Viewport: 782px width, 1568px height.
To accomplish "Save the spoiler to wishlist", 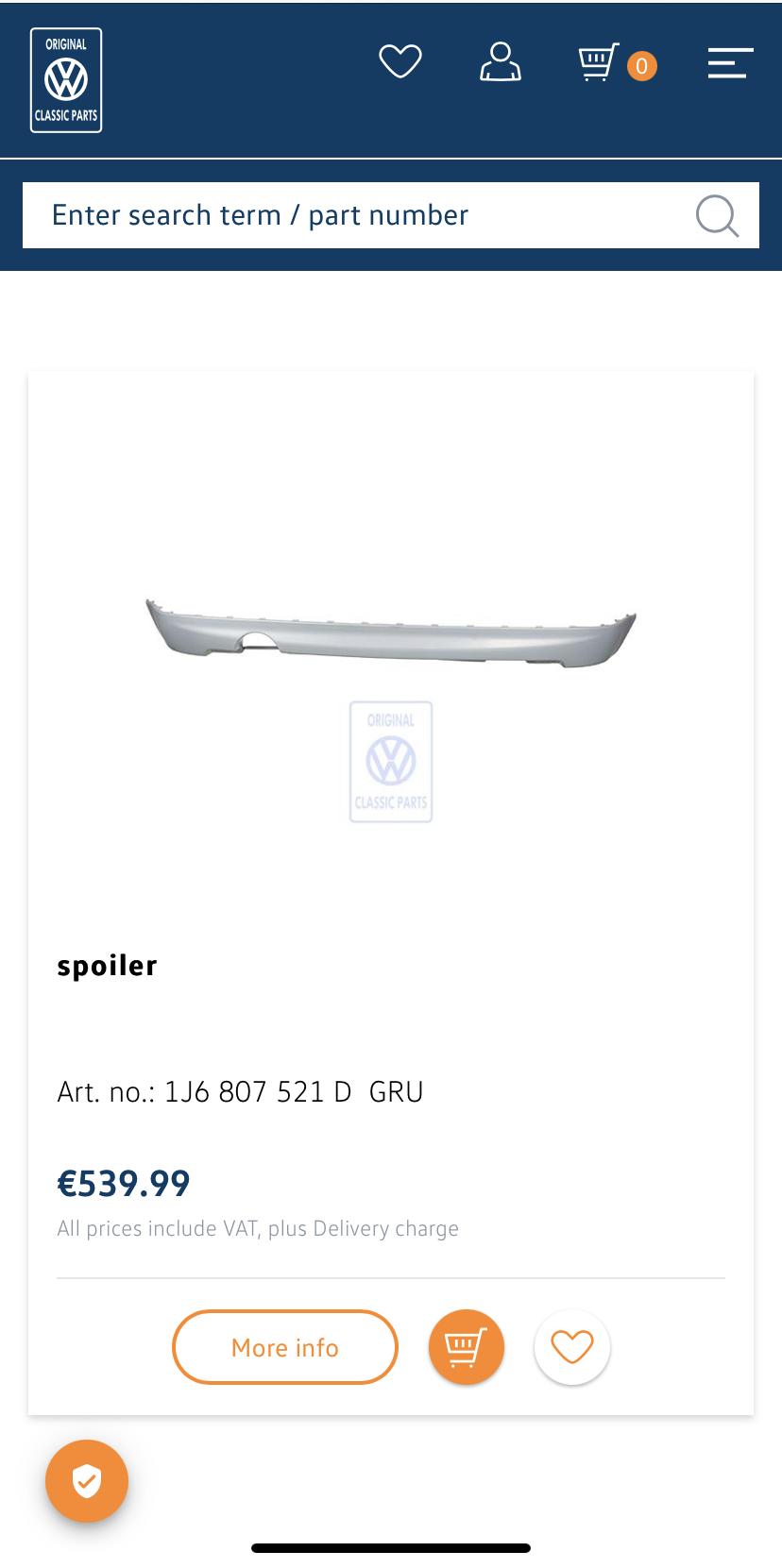I will [572, 1347].
